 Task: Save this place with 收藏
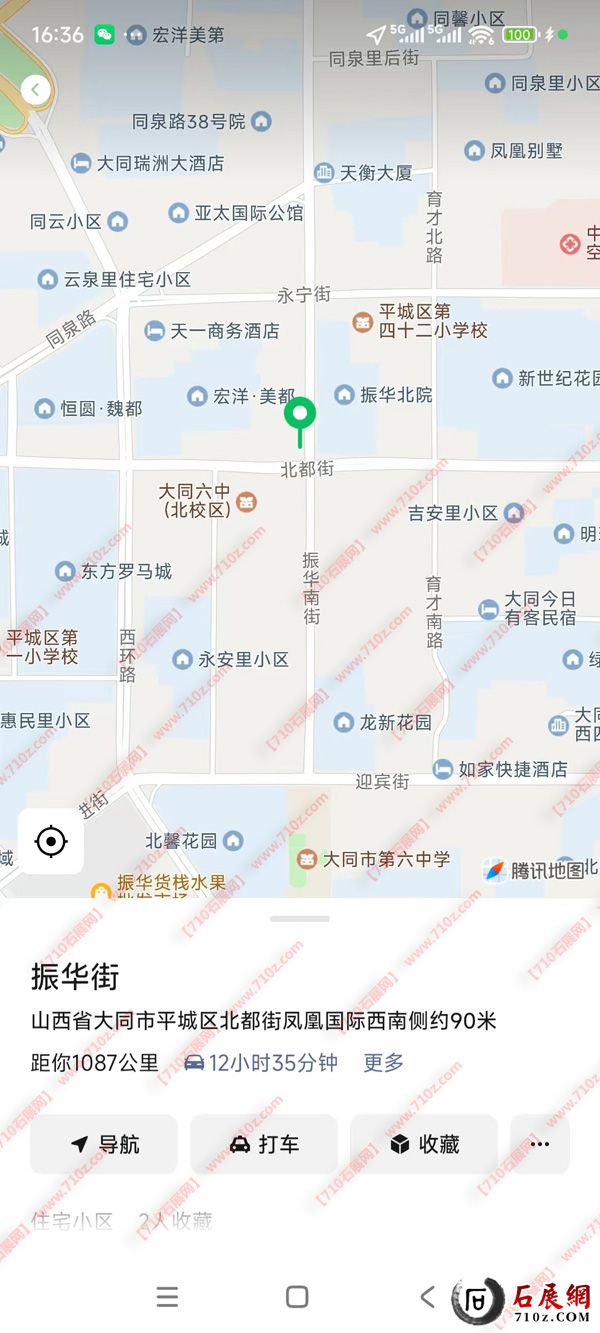click(x=424, y=1144)
